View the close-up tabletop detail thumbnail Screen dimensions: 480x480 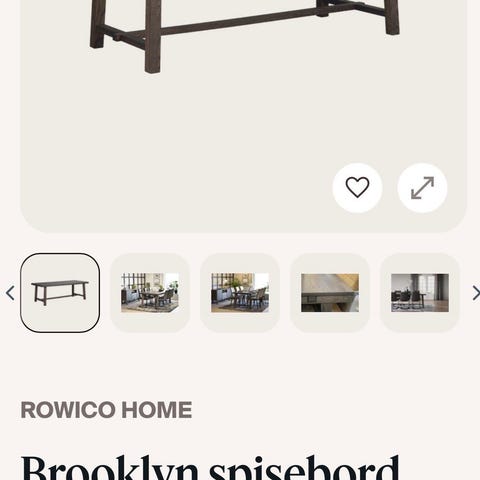(x=330, y=293)
